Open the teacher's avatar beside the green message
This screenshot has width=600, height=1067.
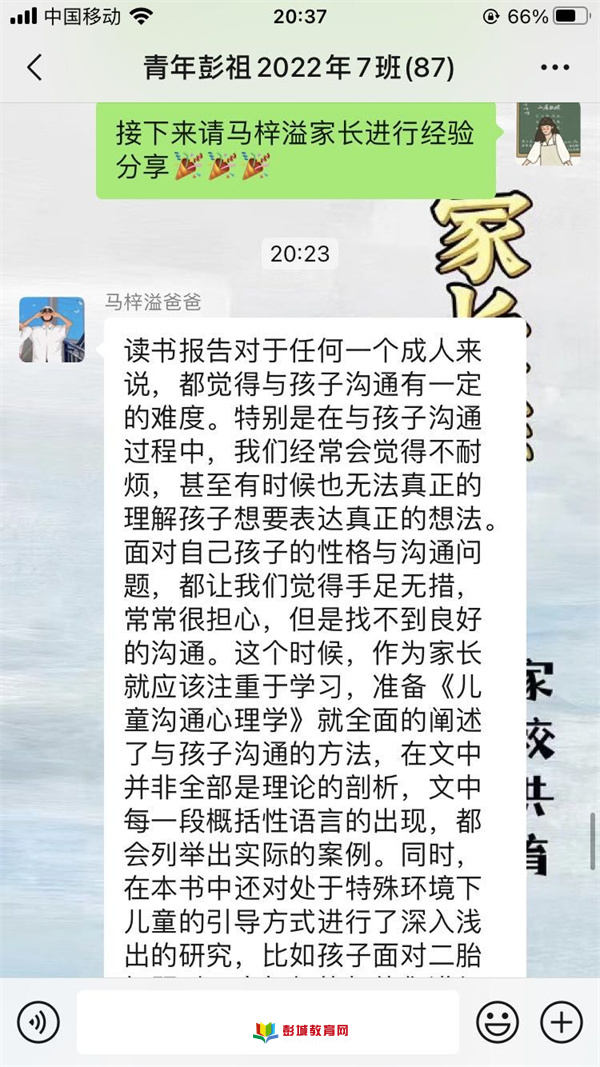[x=548, y=134]
